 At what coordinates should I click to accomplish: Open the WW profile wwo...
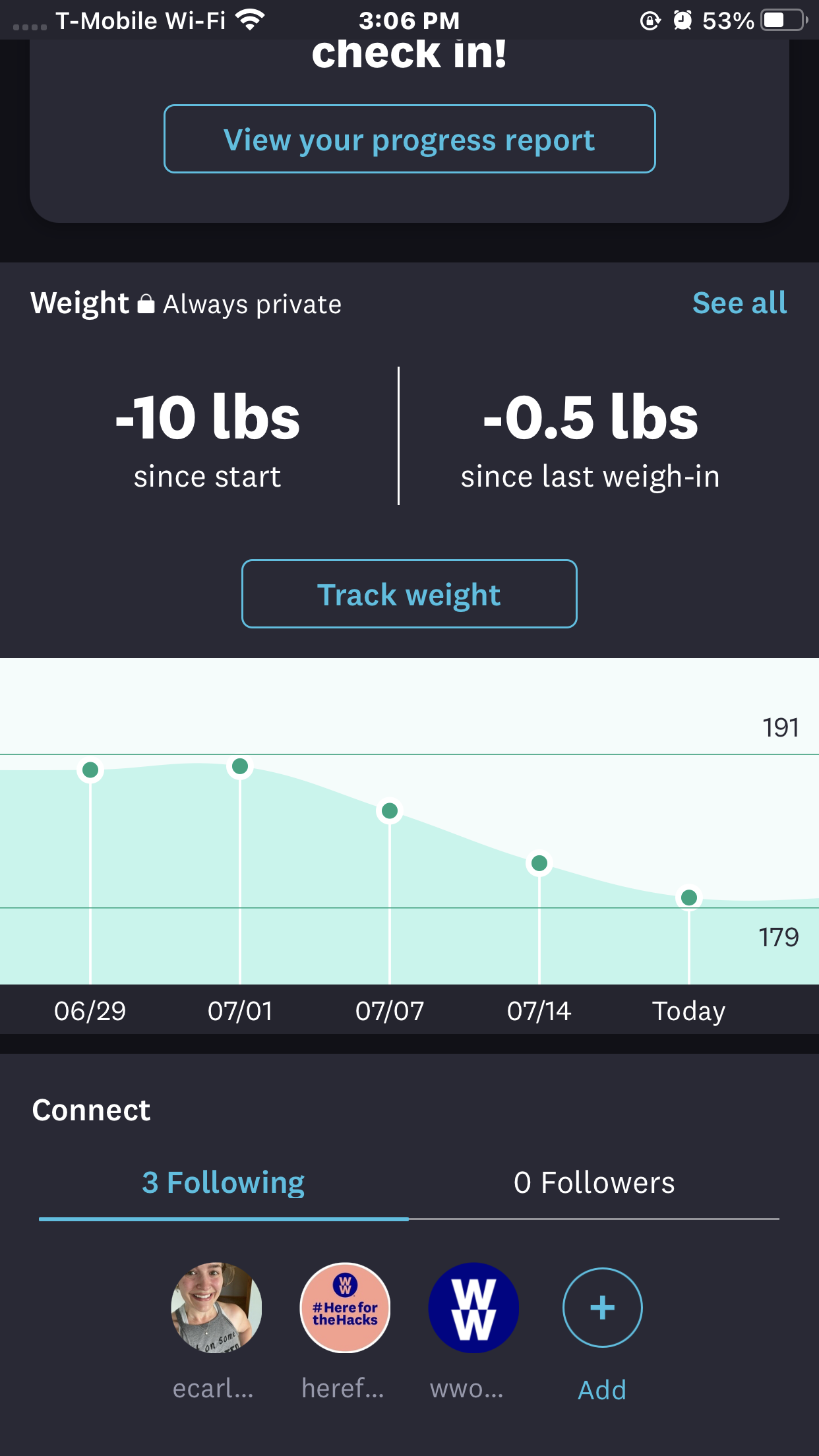coord(473,1308)
